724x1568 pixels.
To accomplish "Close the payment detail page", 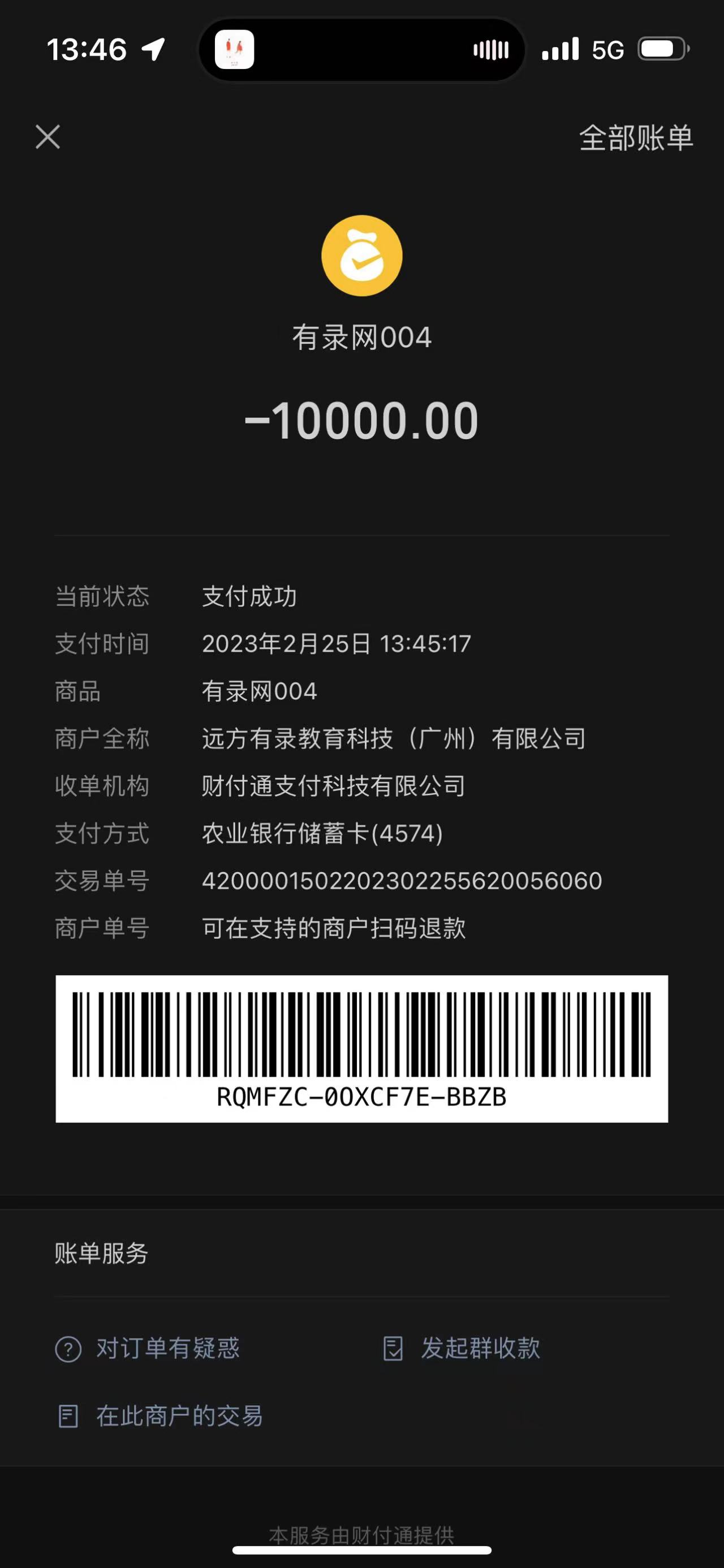I will (x=48, y=137).
